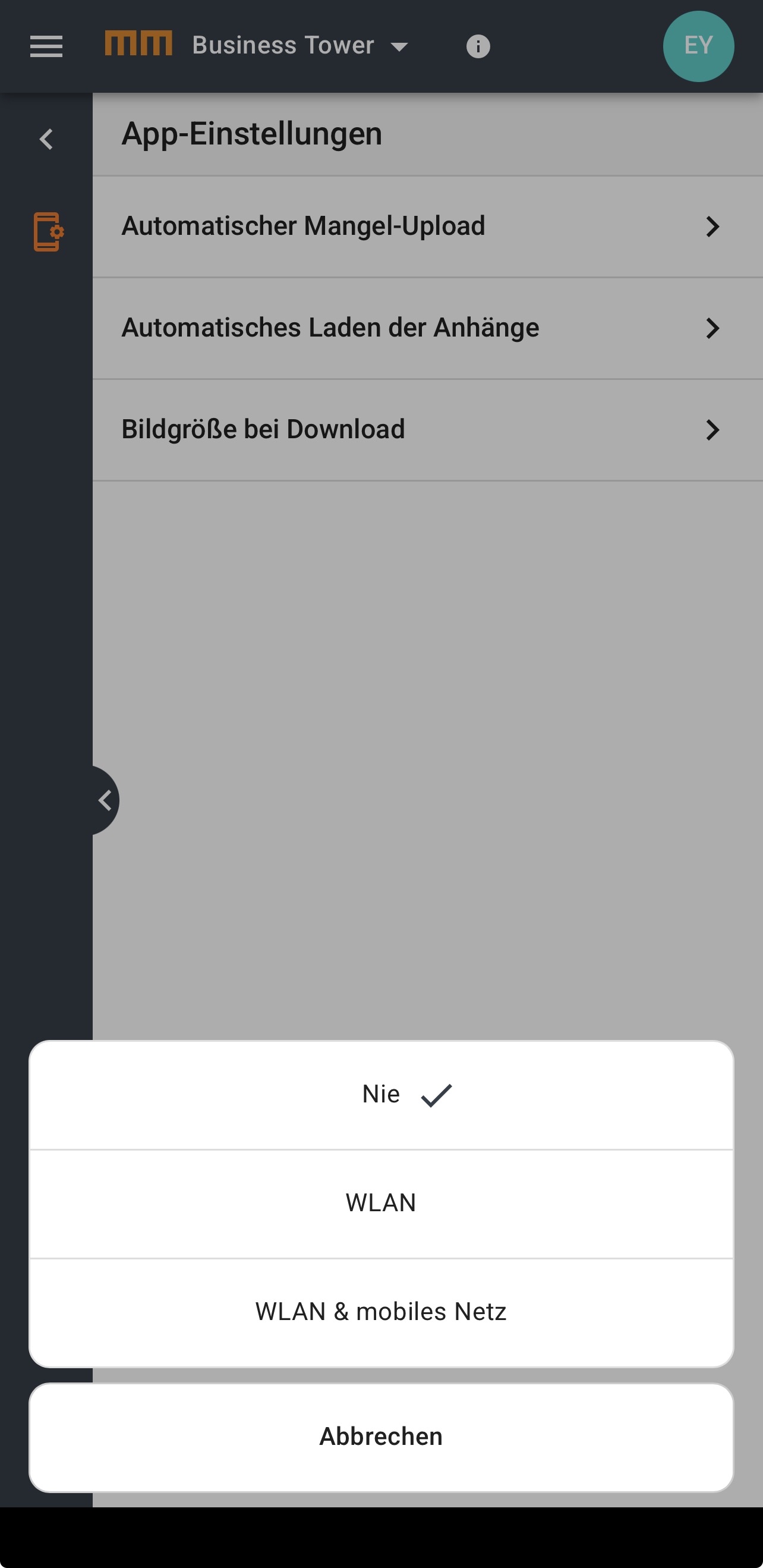
Task: Choose WLAN & mobiles Netz
Action: pyautogui.click(x=381, y=1312)
